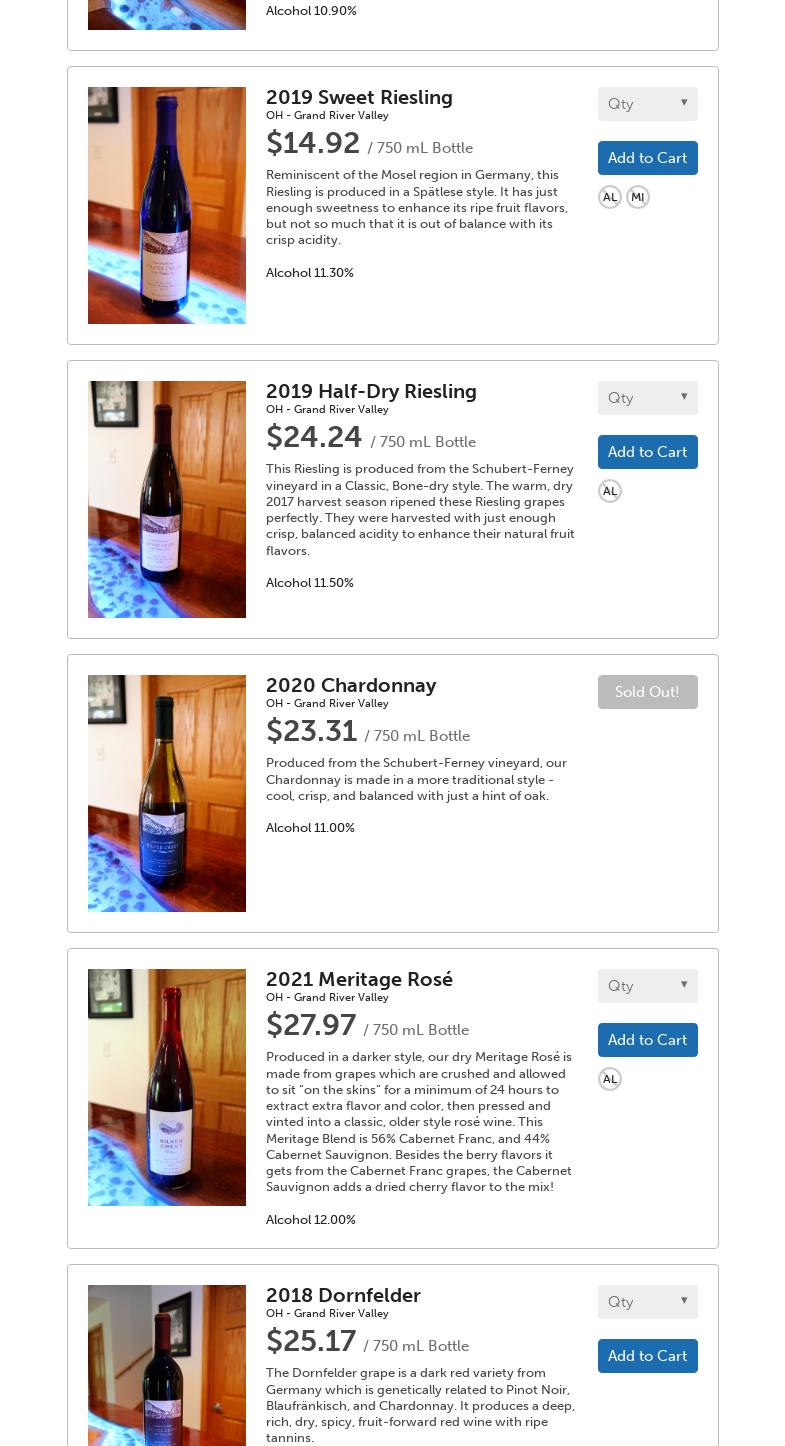Open quantity dropdown for 2021 Meritage Rosé

coord(647,986)
